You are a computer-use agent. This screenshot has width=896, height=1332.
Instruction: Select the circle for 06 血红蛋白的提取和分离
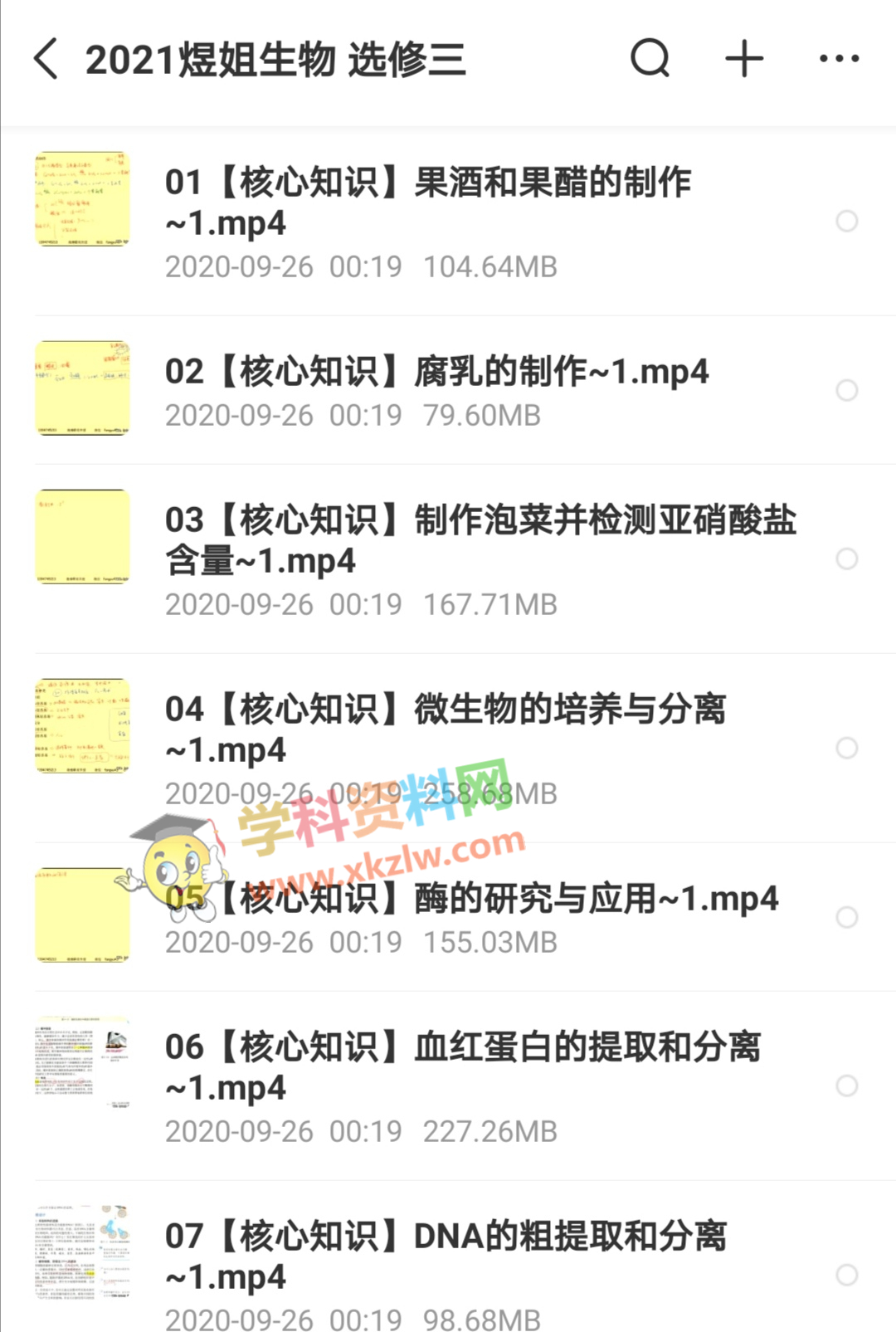[x=846, y=1086]
